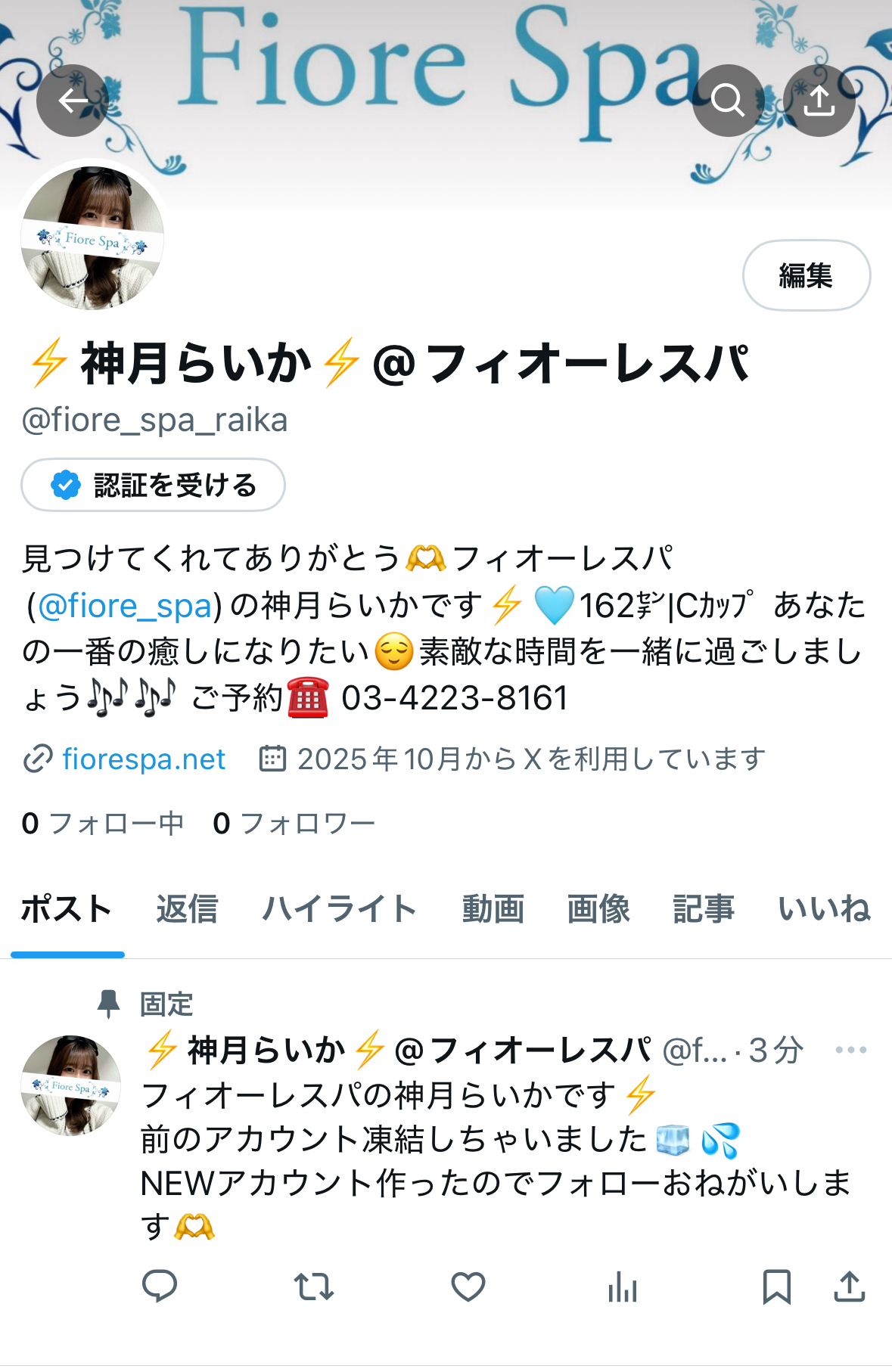Viewport: 892px width, 1372px height.
Task: Bookmark the pinned post
Action: [776, 1286]
